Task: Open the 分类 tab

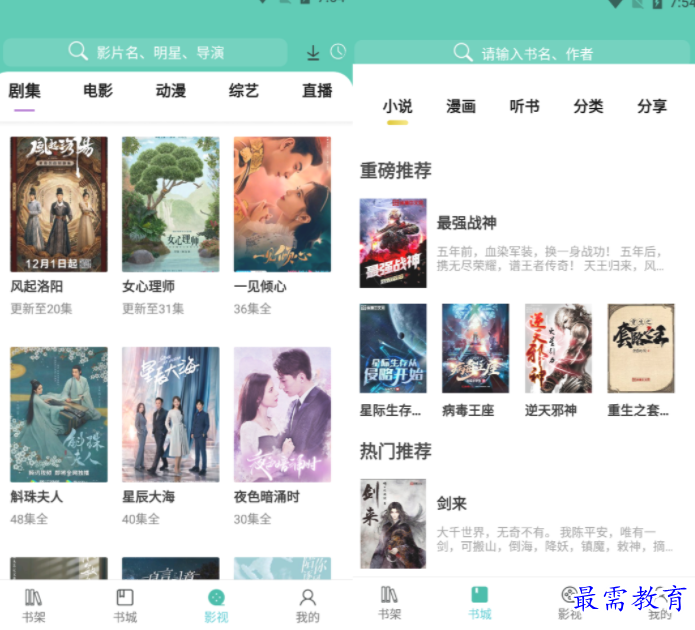Action: point(589,106)
